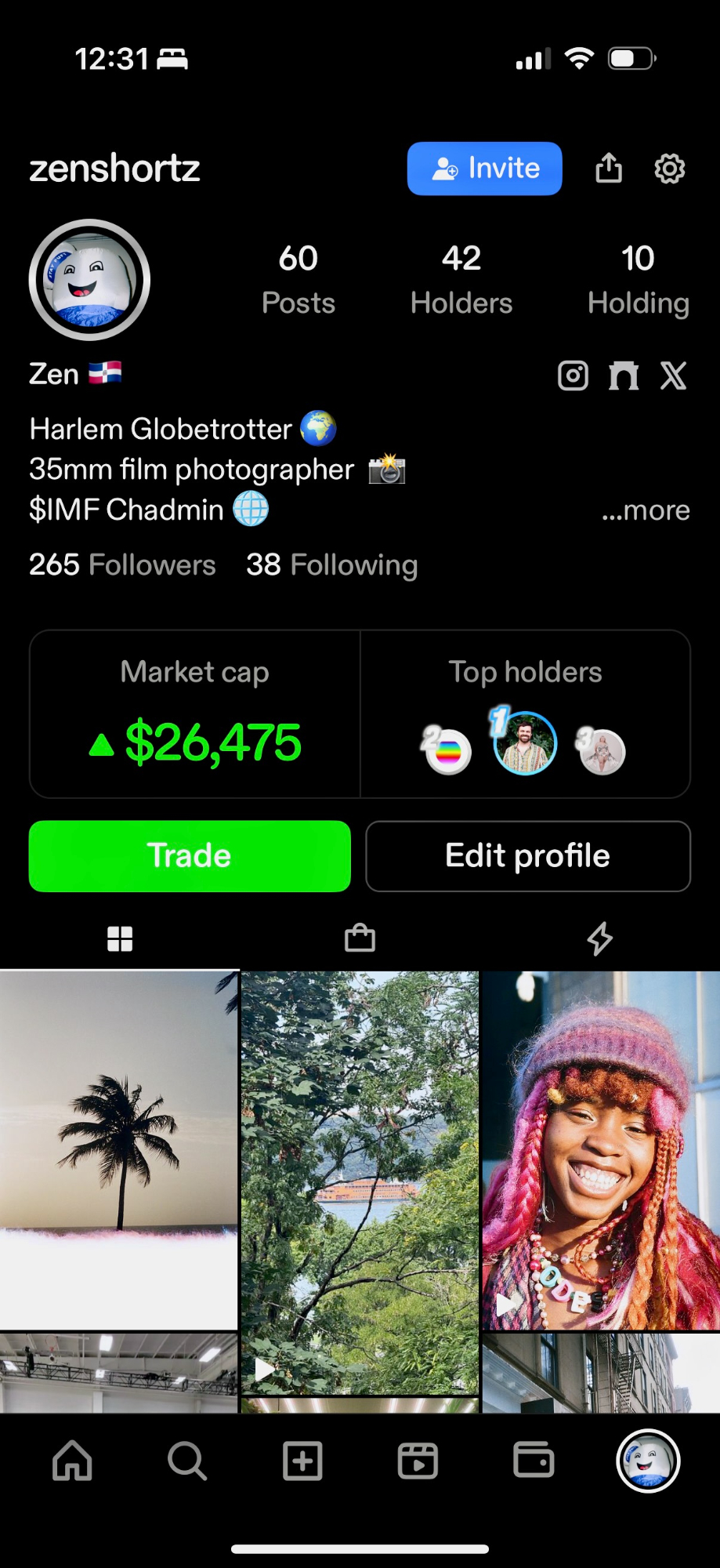Tap Edit profile

[527, 855]
